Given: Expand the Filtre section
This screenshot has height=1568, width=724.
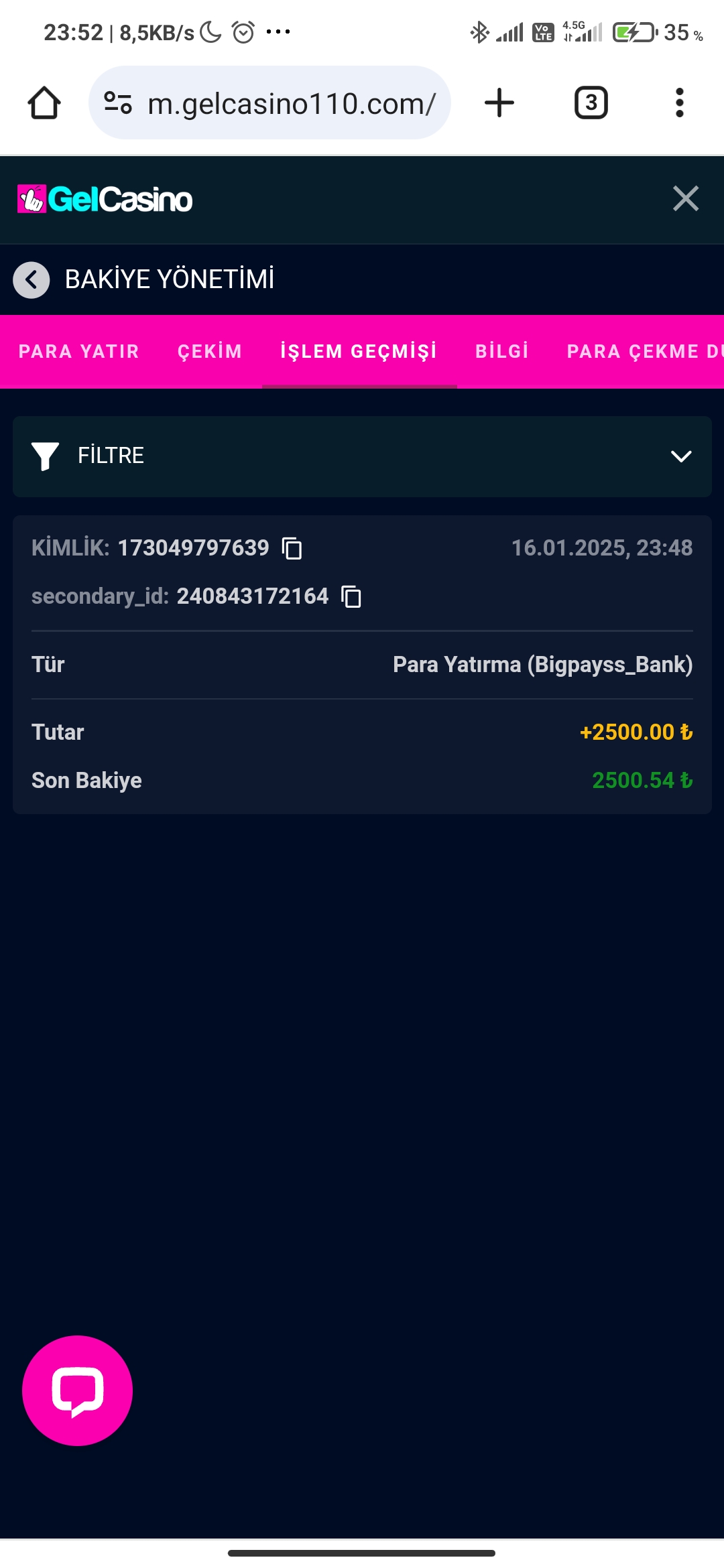Looking at the screenshot, I should coord(362,456).
